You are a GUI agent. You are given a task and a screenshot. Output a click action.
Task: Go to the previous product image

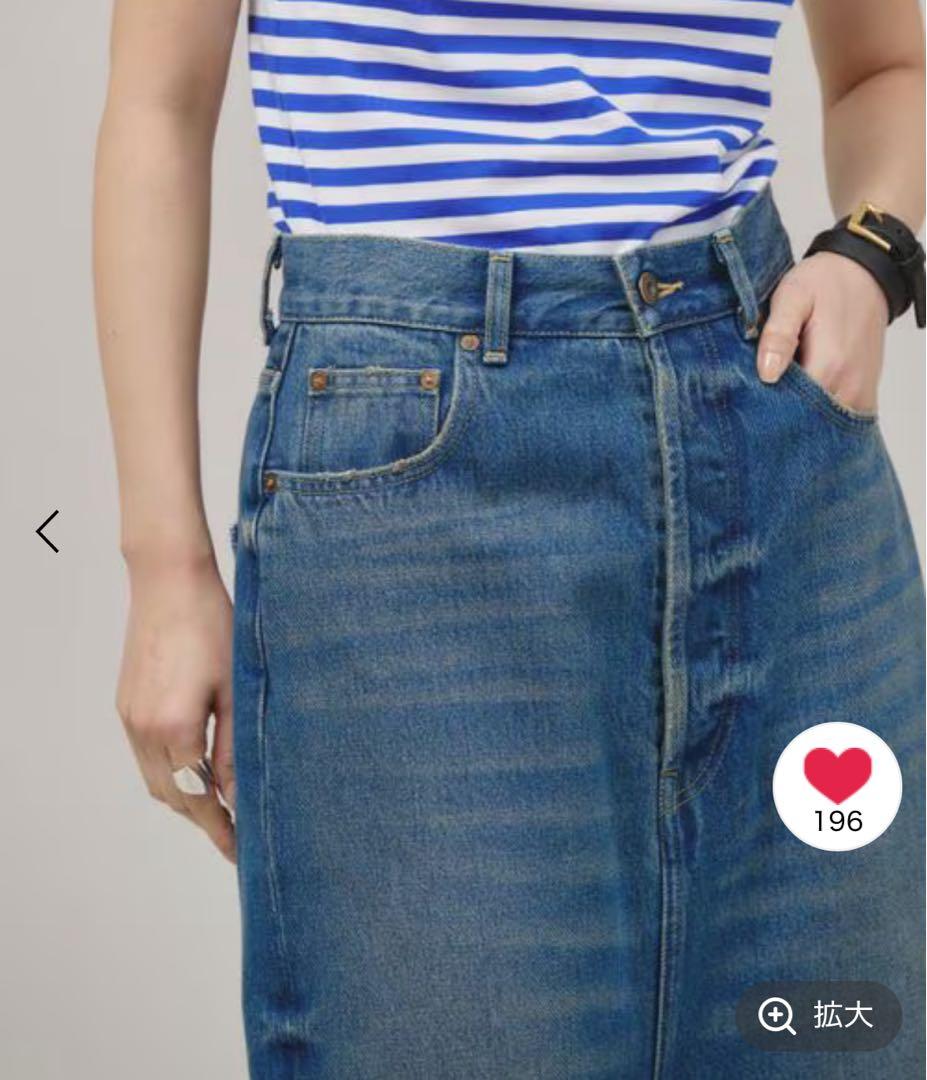(x=48, y=531)
